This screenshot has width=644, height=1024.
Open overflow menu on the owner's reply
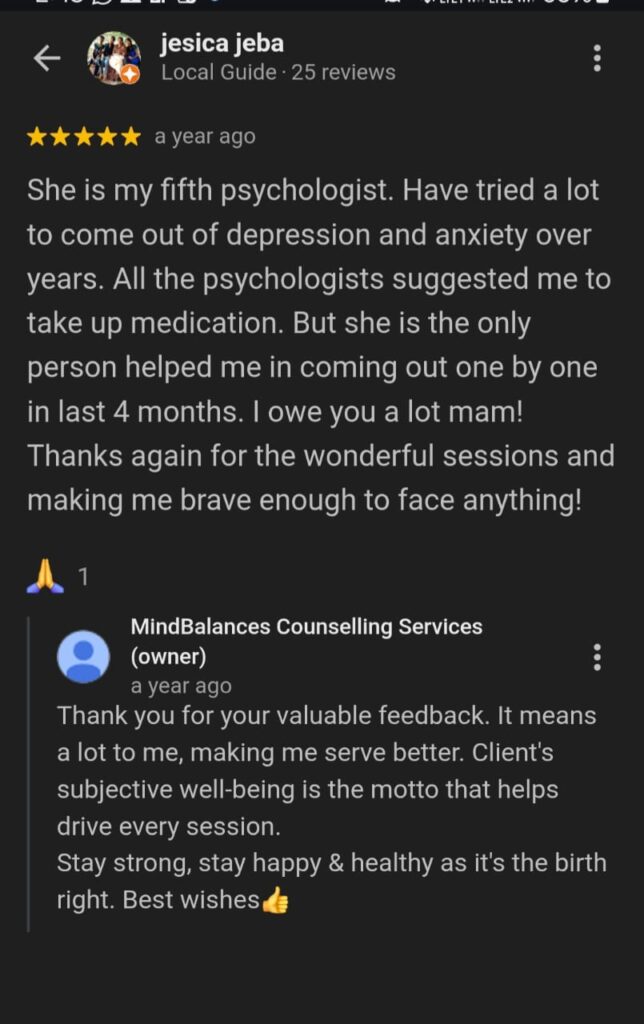pos(597,657)
